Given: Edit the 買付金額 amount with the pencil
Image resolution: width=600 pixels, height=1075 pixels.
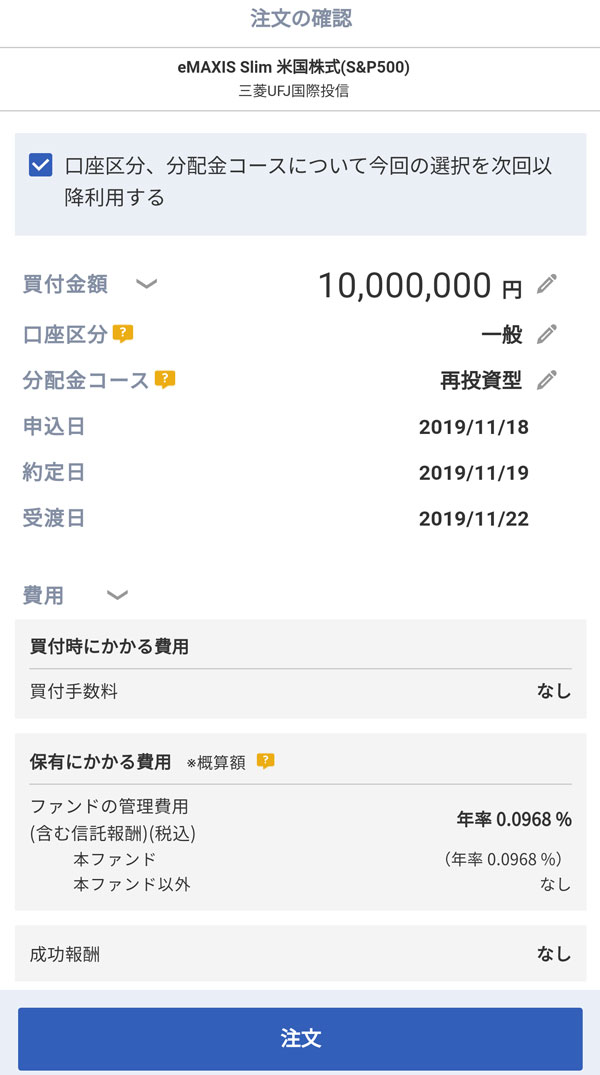Looking at the screenshot, I should (546, 285).
